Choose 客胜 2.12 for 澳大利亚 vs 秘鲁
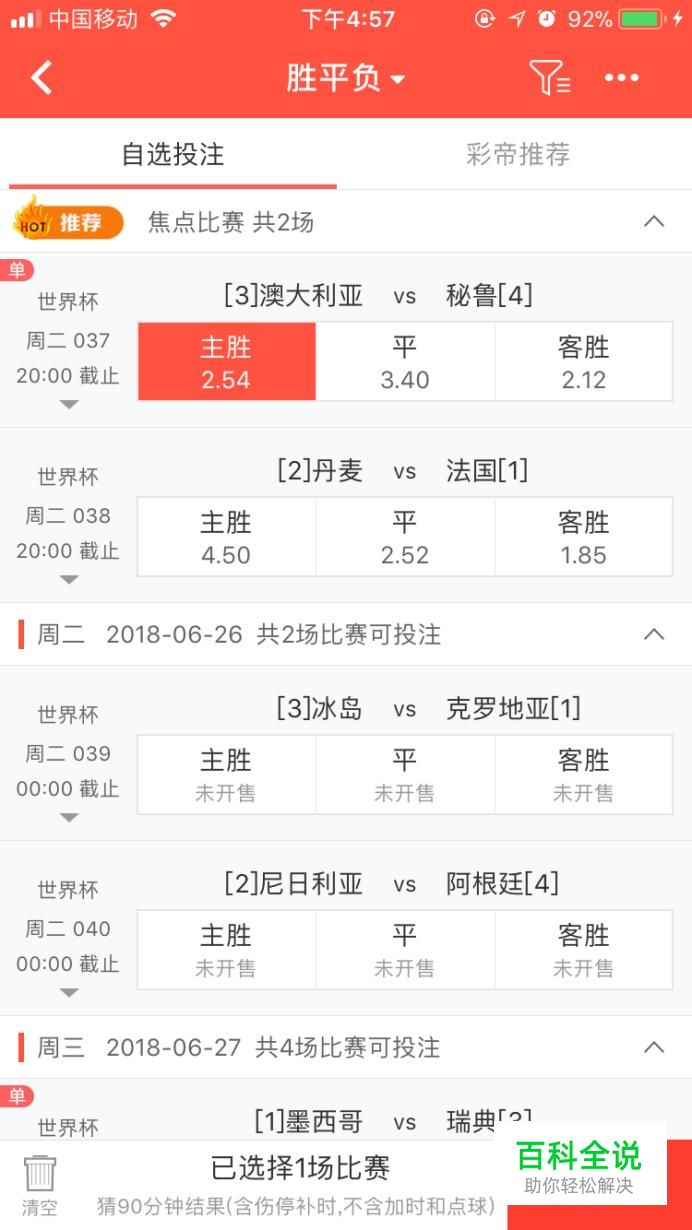 tap(584, 362)
